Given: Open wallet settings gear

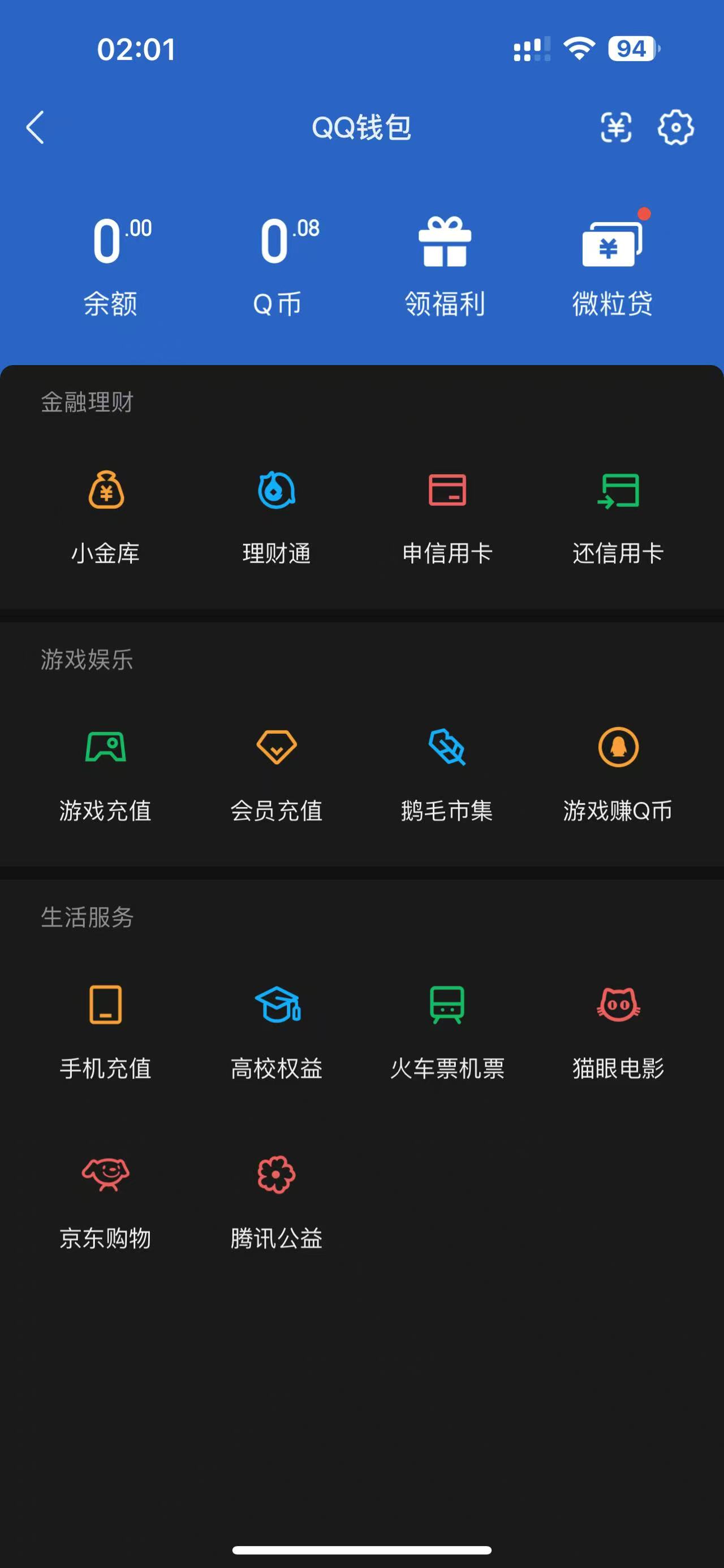Looking at the screenshot, I should [x=675, y=127].
